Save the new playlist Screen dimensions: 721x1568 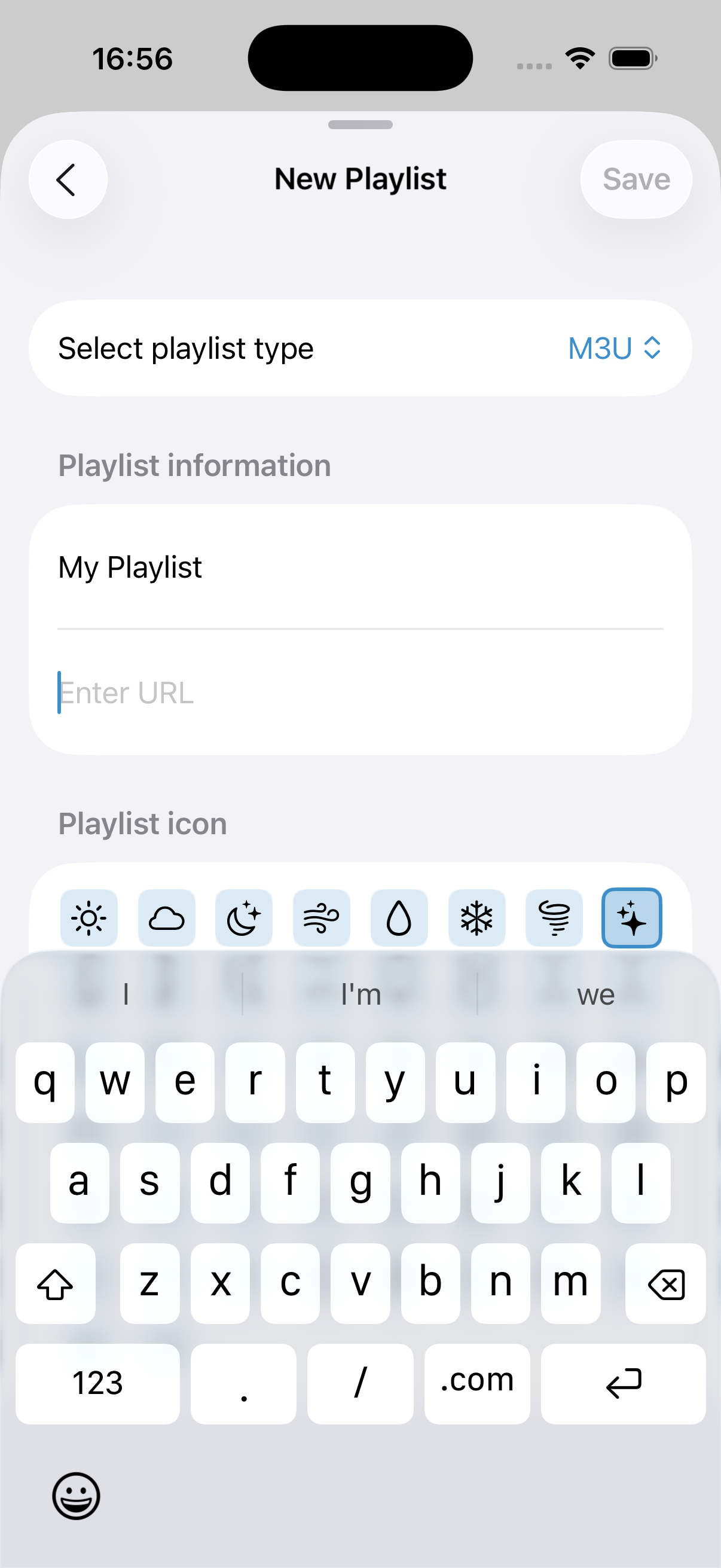[636, 179]
